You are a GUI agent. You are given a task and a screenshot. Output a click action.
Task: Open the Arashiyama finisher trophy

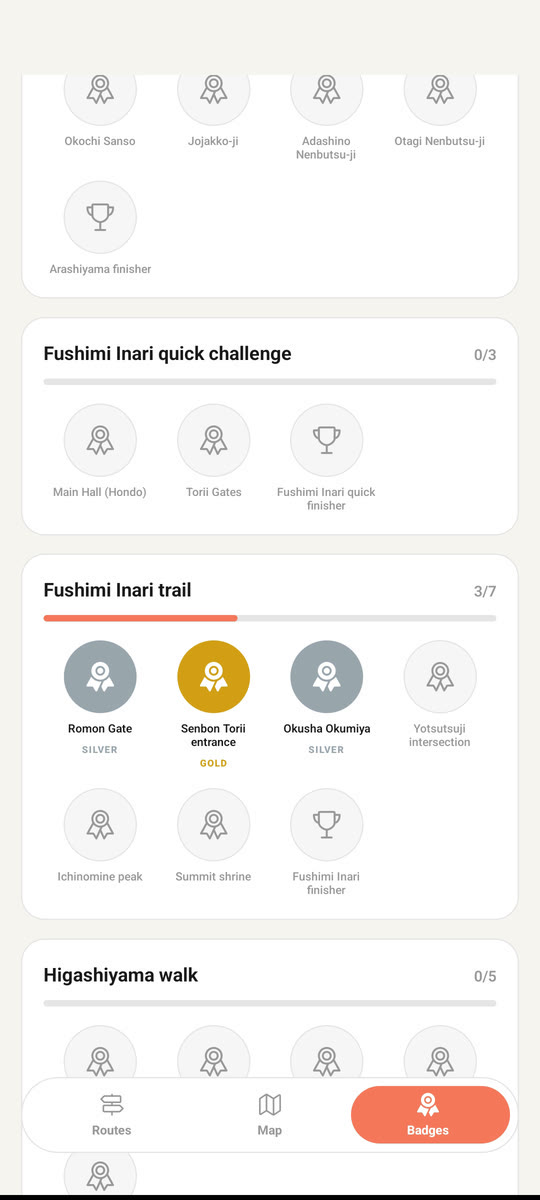click(x=100, y=228)
